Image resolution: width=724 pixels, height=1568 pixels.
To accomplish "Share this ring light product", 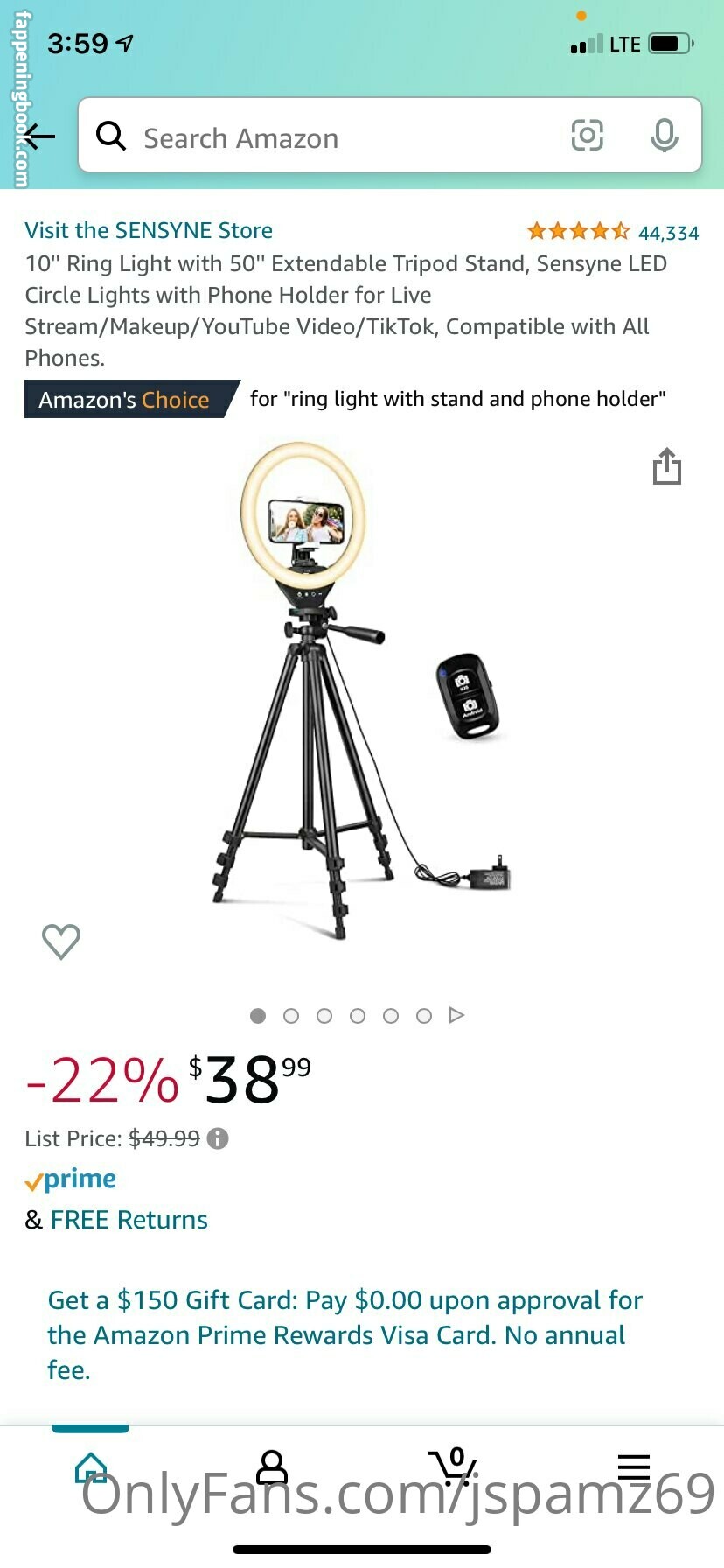I will pos(666,465).
